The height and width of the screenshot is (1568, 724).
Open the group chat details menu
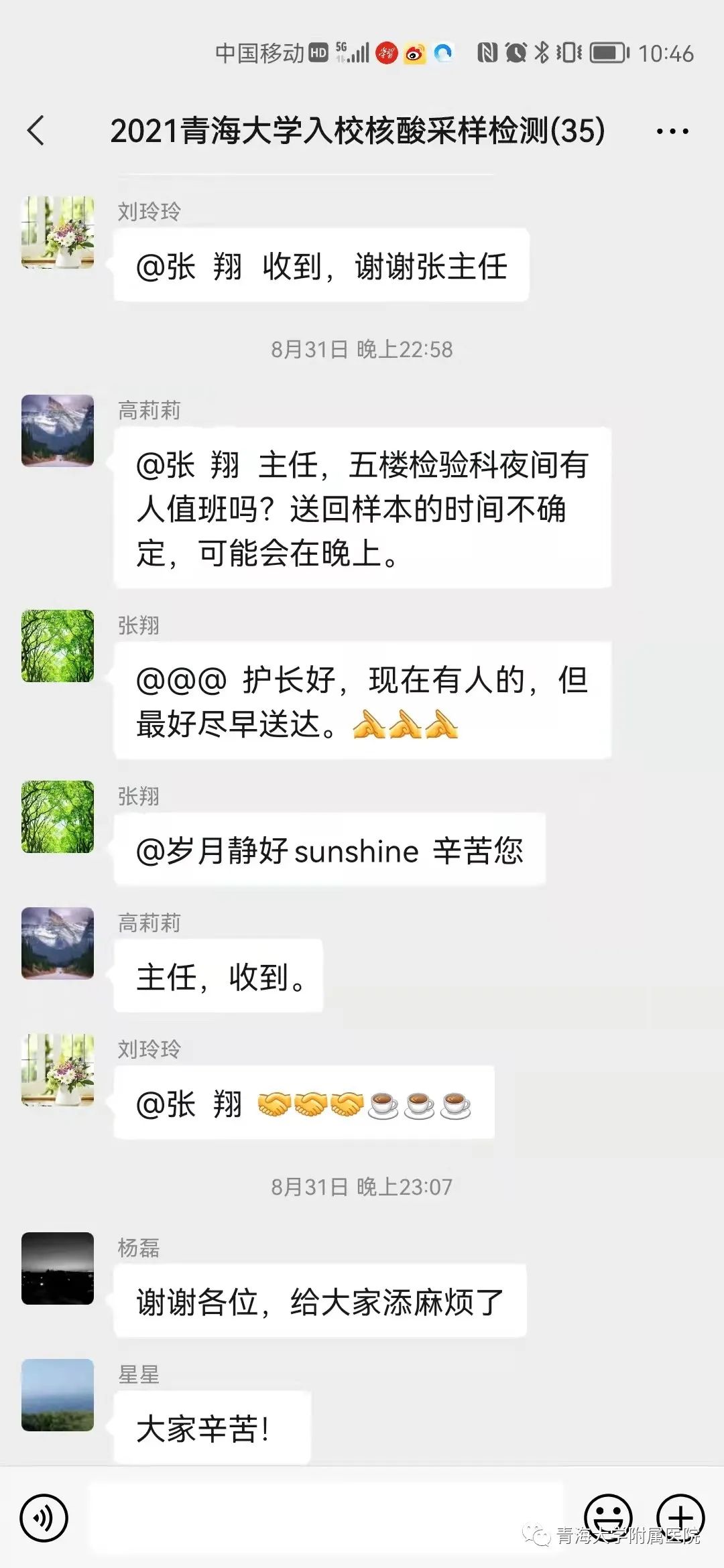[672, 131]
